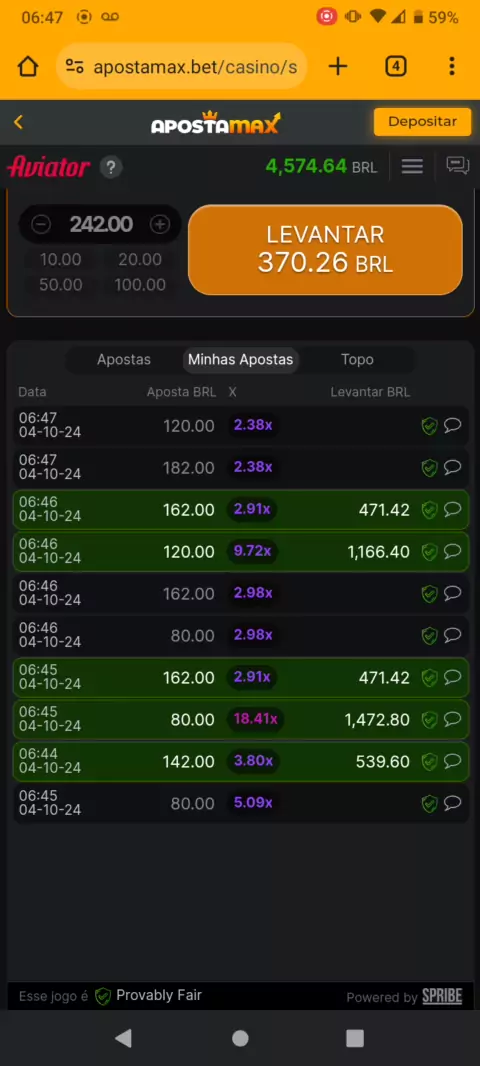Tap the Provably Fair label
This screenshot has height=1066, width=480.
(158, 995)
